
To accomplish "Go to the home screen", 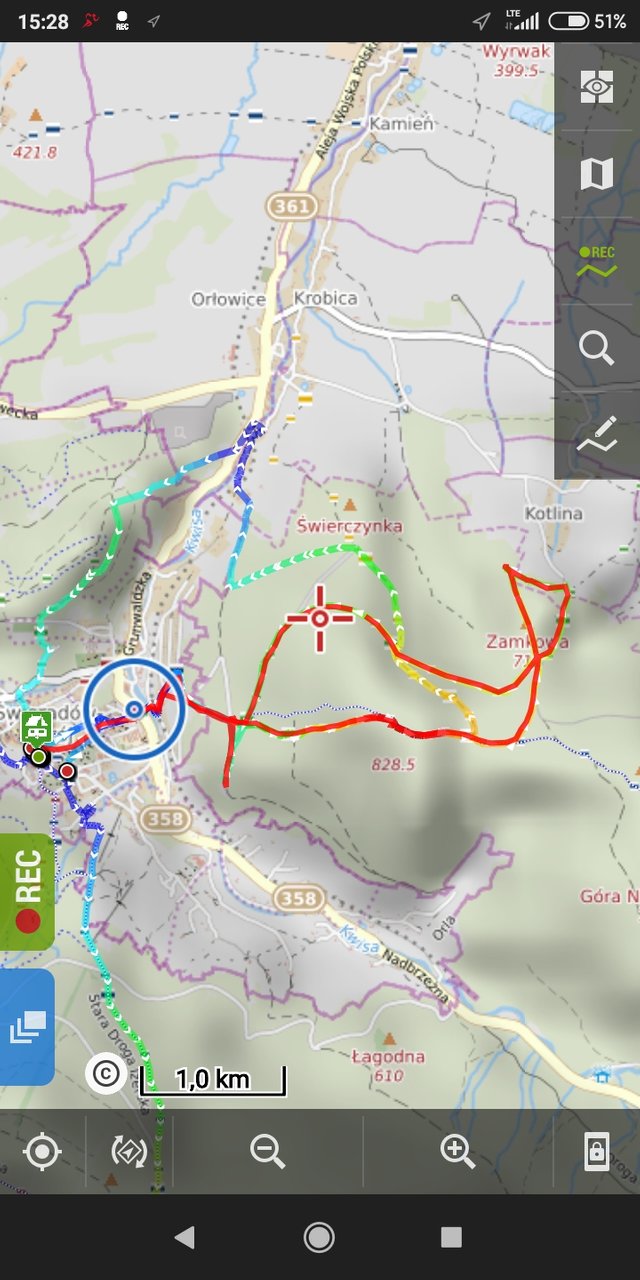I will point(319,1237).
